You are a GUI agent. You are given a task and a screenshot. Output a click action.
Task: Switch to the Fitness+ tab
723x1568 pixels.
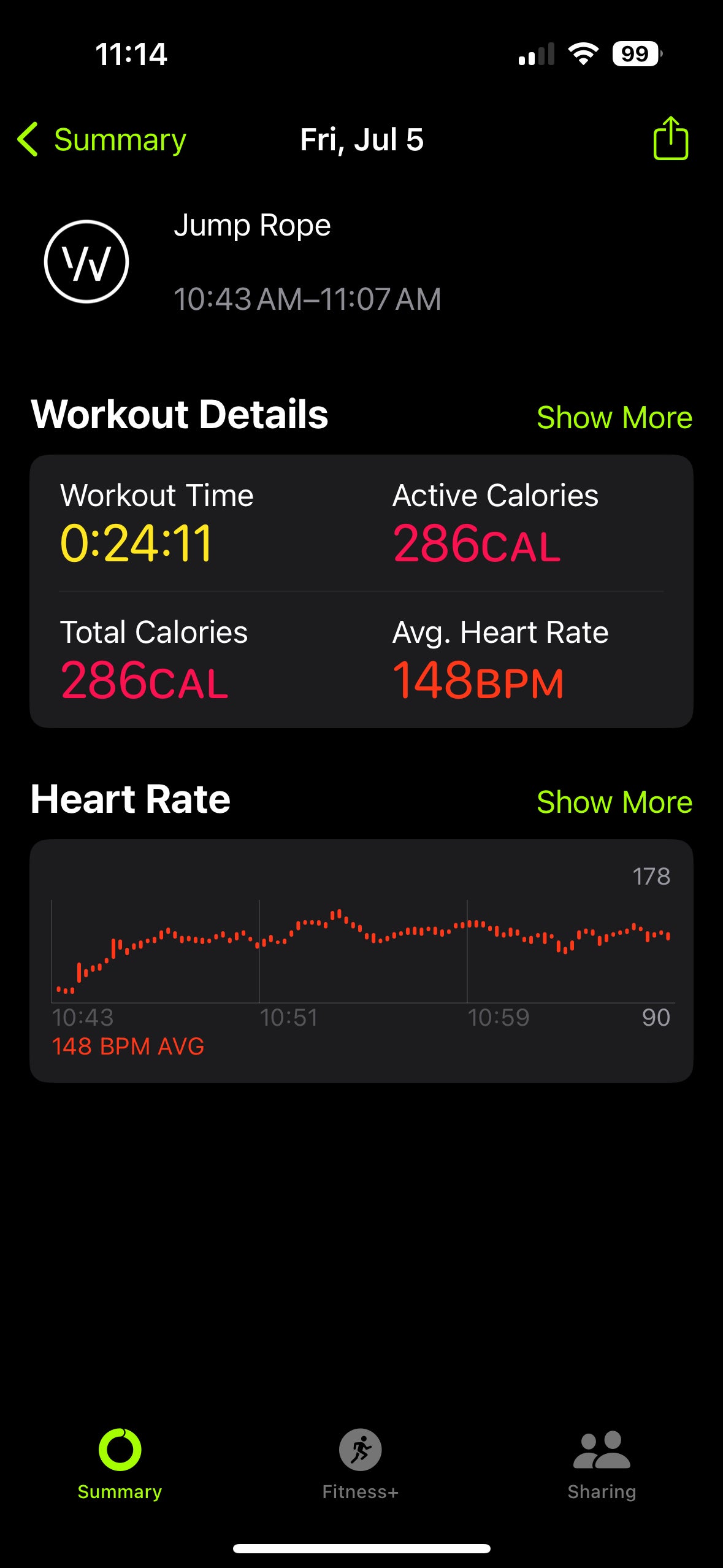[361, 1464]
